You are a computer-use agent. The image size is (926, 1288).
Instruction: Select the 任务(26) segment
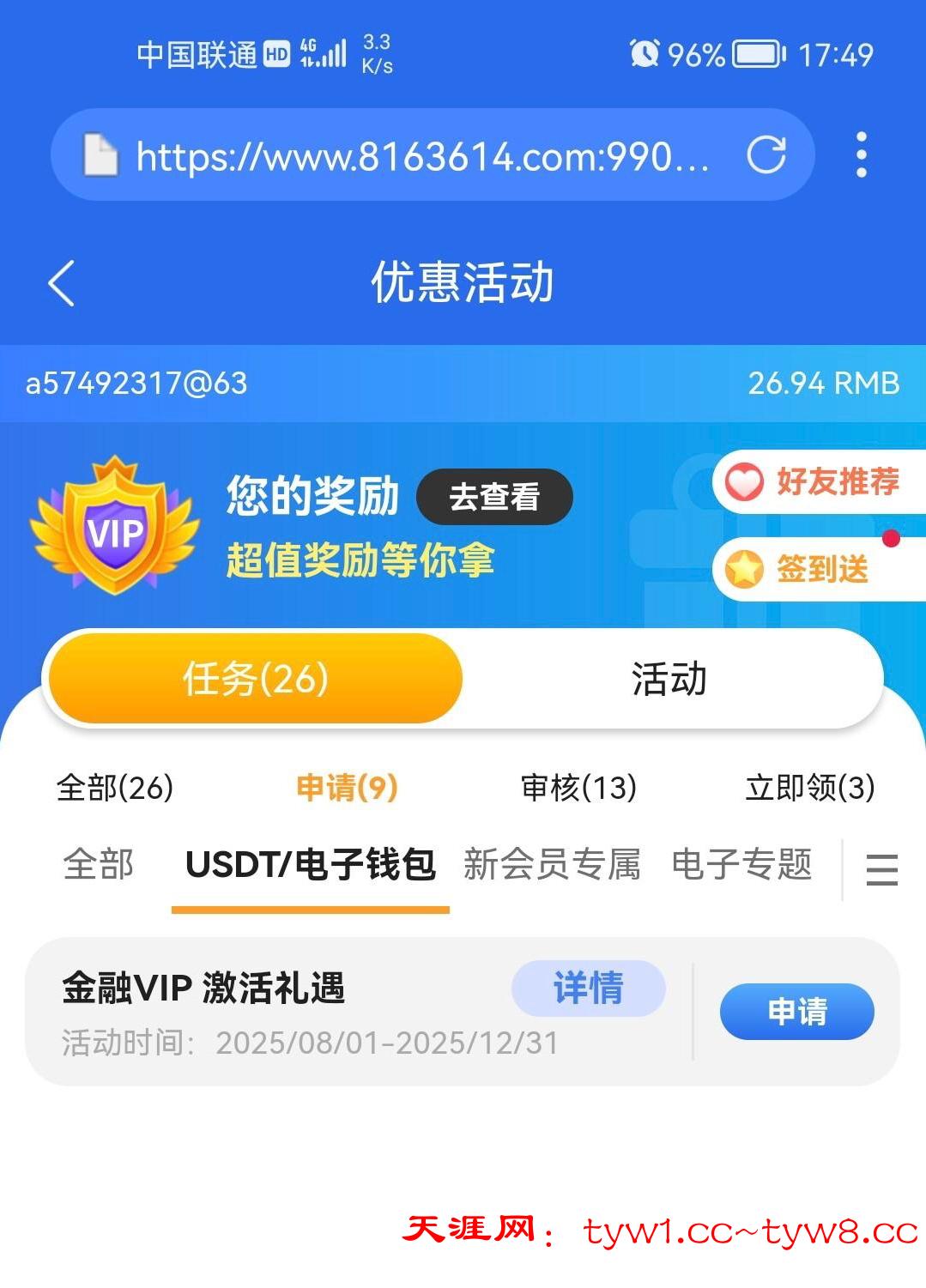255,679
